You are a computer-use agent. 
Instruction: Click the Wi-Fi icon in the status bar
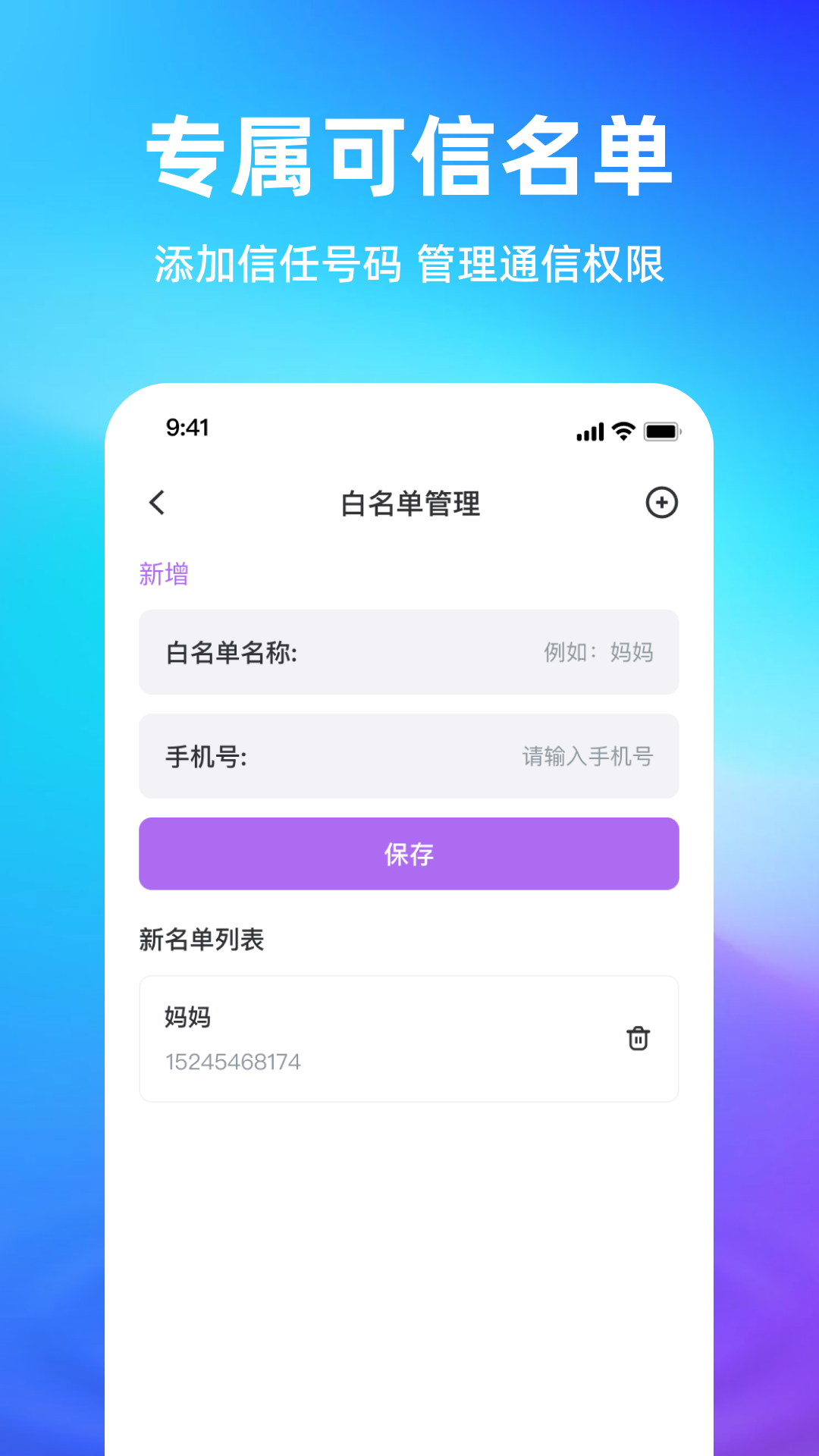(622, 431)
